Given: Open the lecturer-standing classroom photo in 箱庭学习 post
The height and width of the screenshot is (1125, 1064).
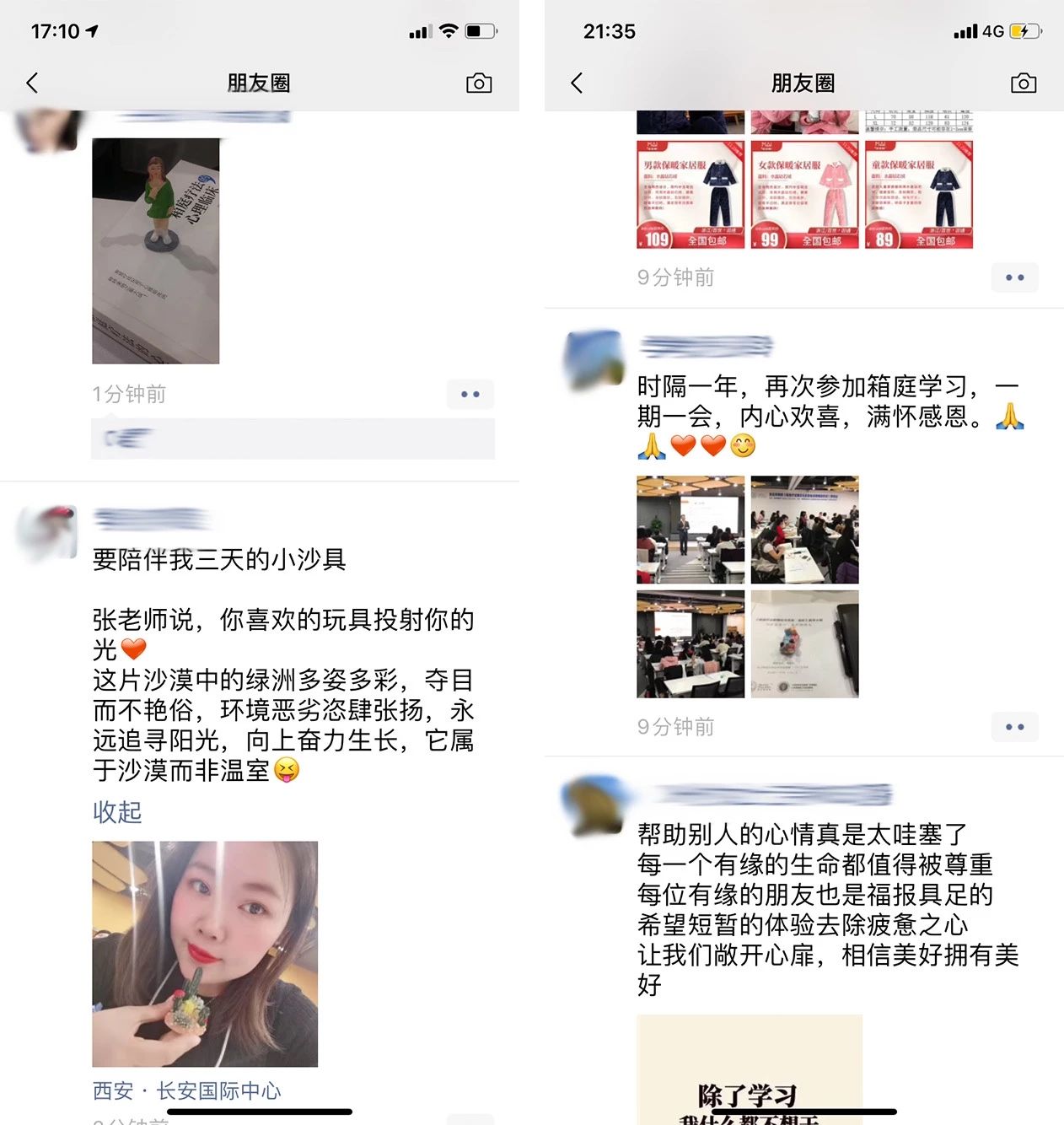Looking at the screenshot, I should pyautogui.click(x=691, y=530).
